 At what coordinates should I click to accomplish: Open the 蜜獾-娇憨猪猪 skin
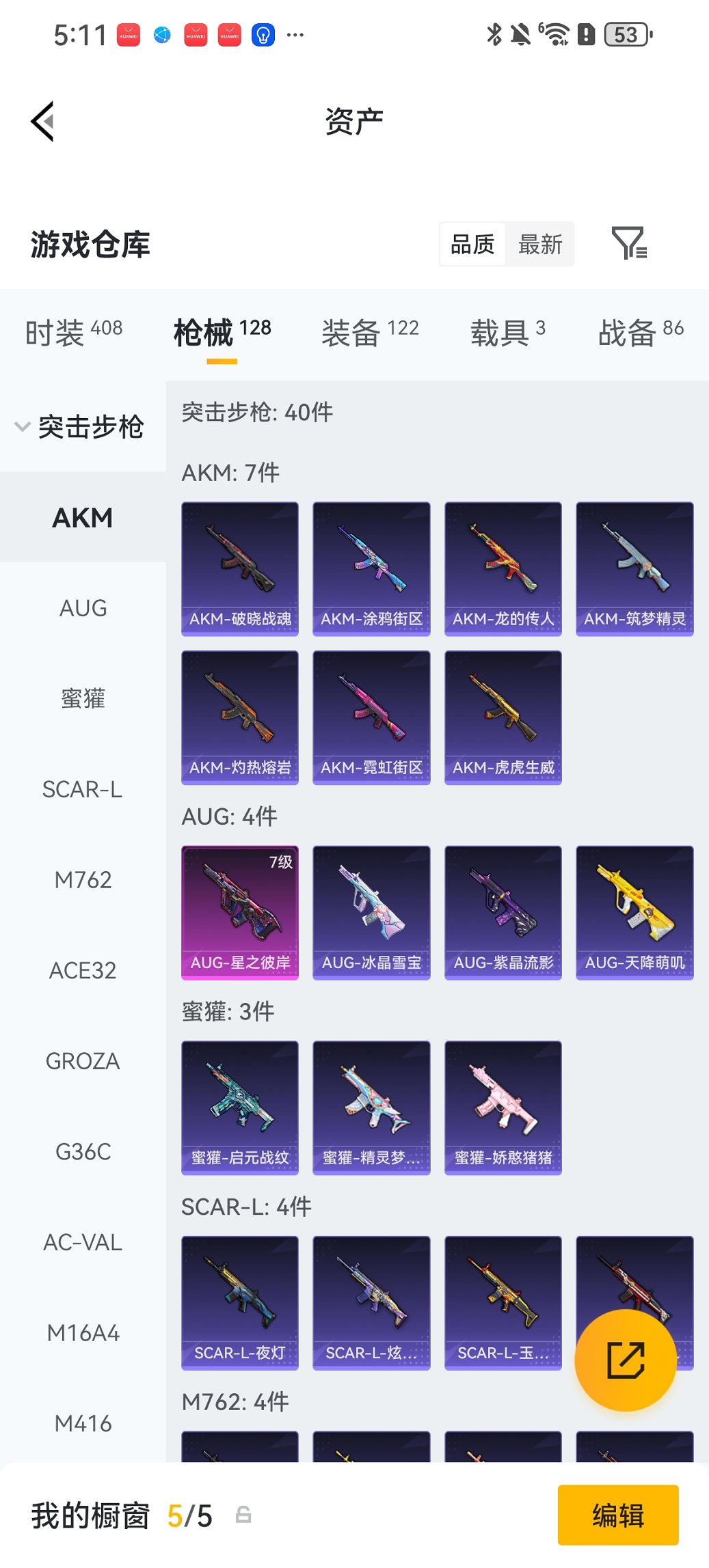(503, 1108)
